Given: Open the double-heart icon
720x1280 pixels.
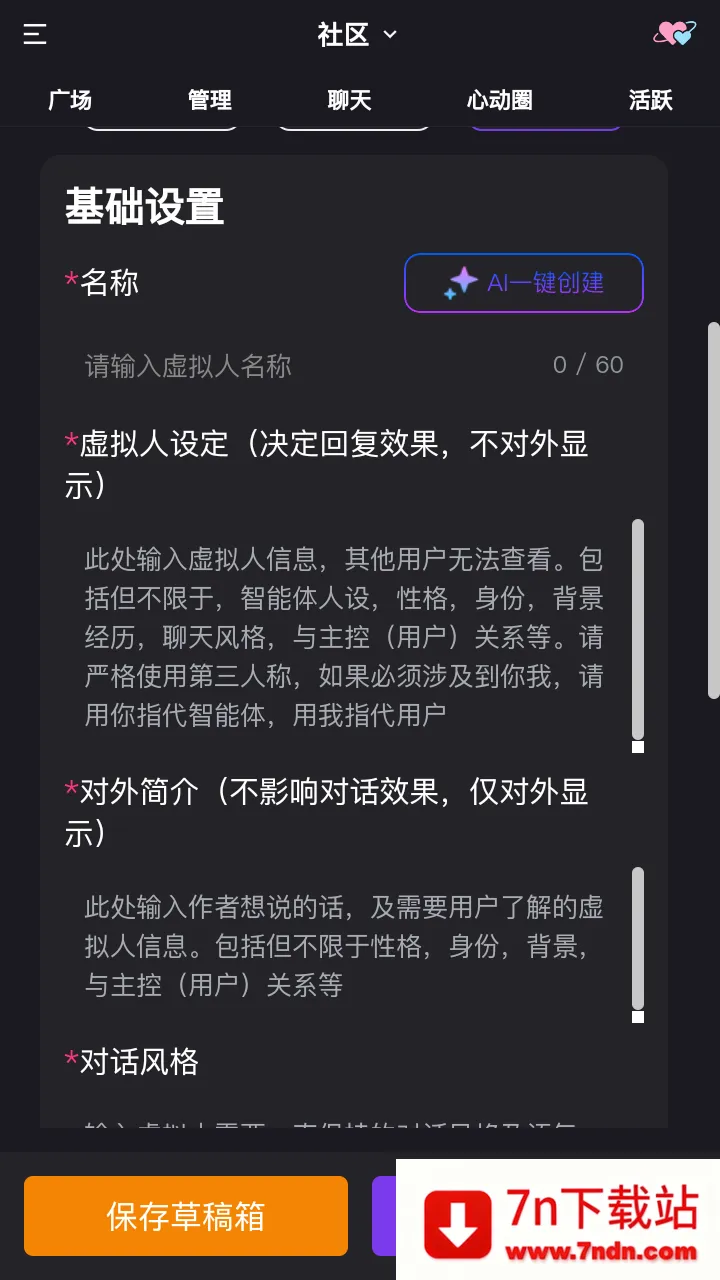Looking at the screenshot, I should (x=674, y=34).
